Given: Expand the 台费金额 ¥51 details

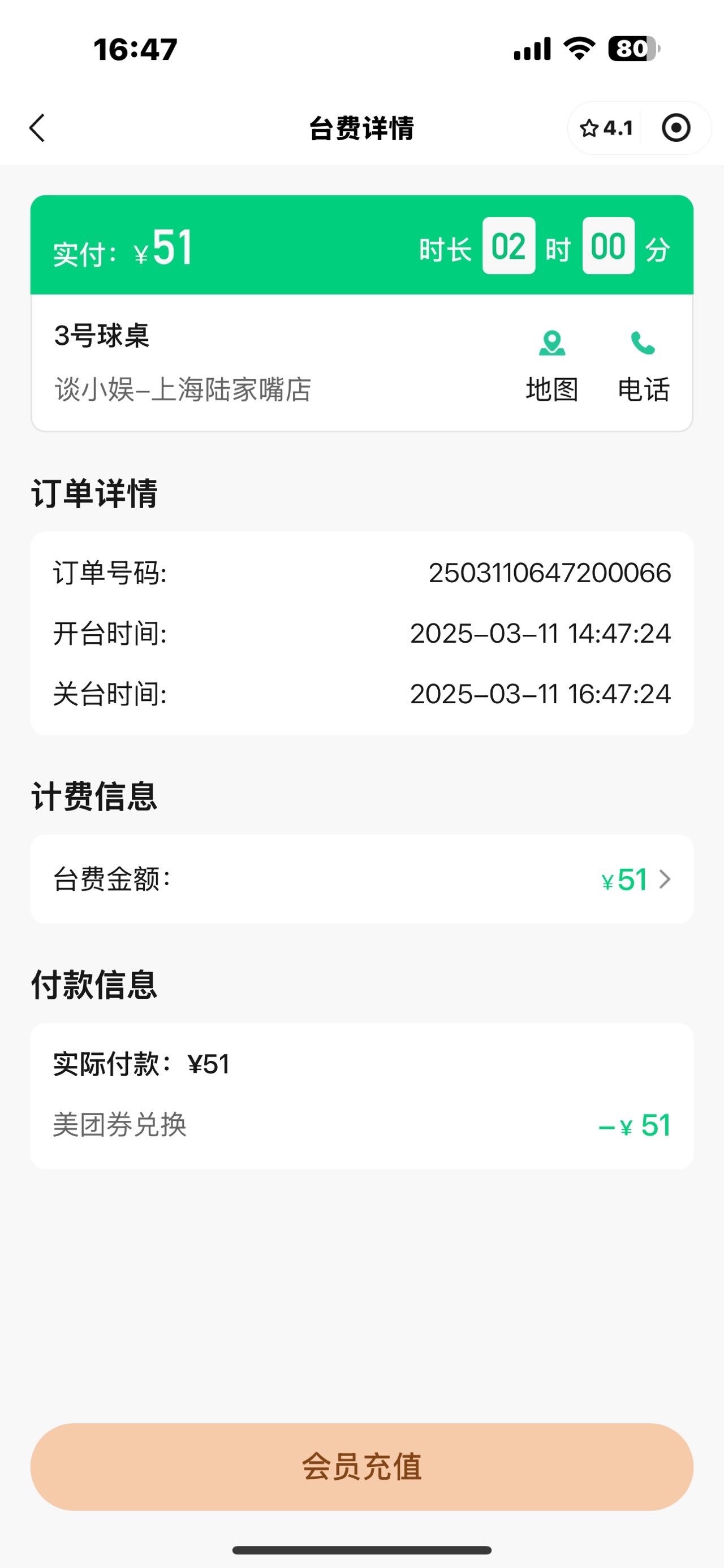Looking at the screenshot, I should pos(361,879).
